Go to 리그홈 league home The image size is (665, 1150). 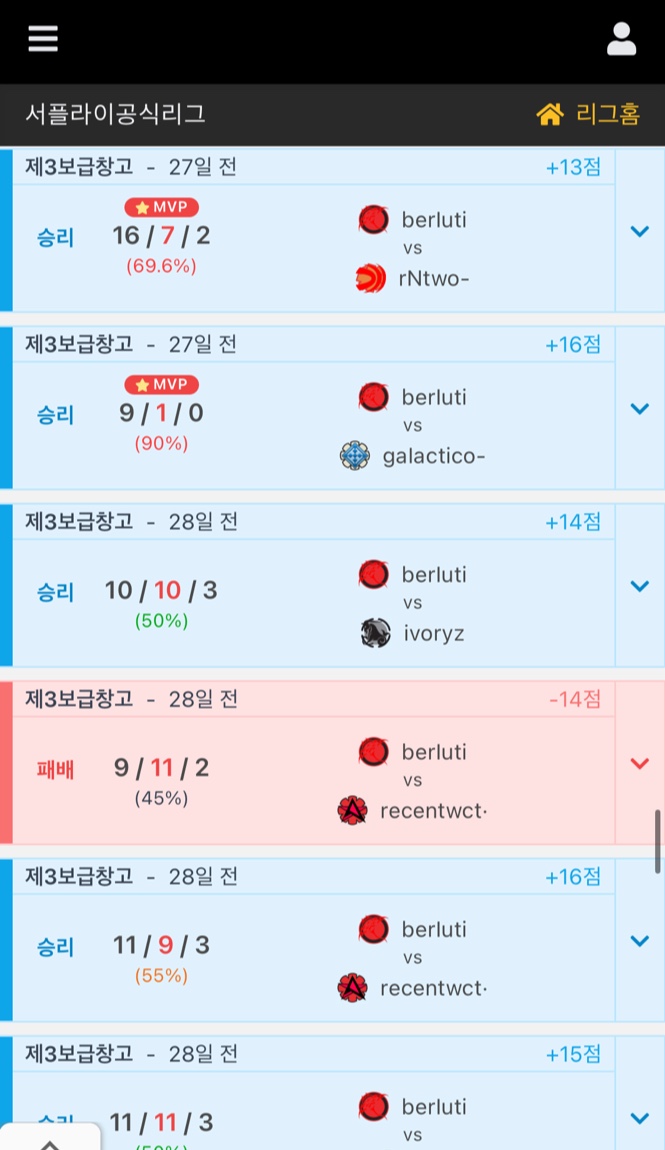tap(588, 114)
